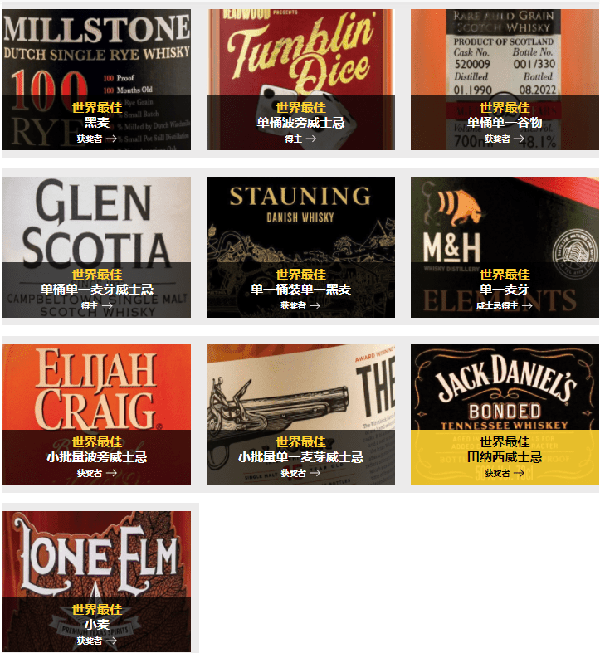
Task: Open the M&H Elements 单一麦芽 card
Action: [504, 247]
